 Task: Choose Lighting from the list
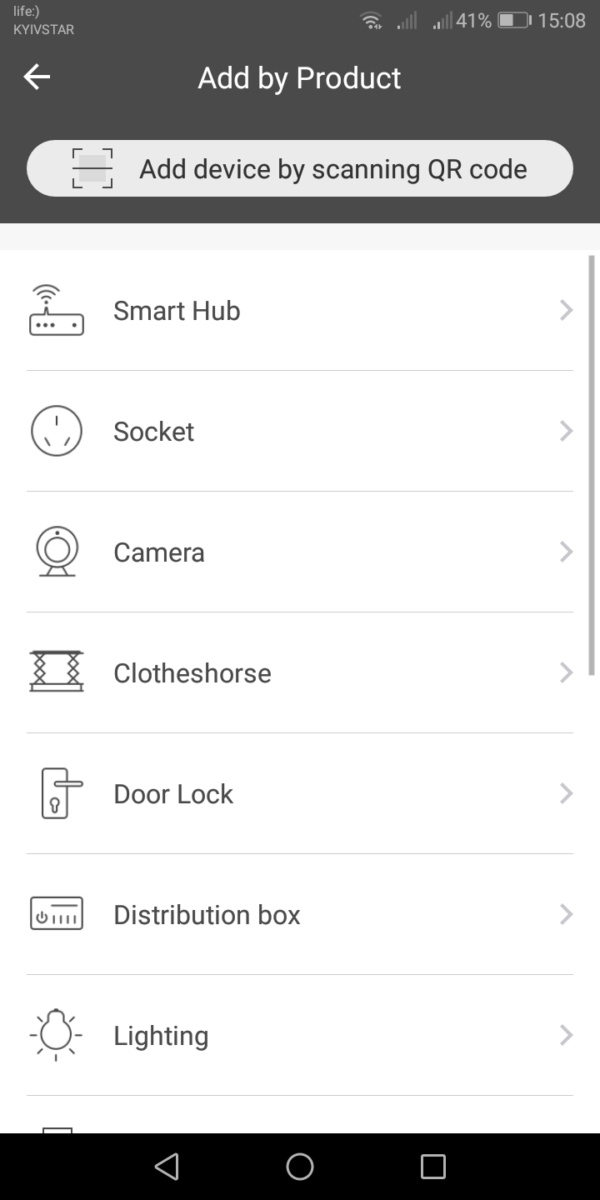[300, 1036]
